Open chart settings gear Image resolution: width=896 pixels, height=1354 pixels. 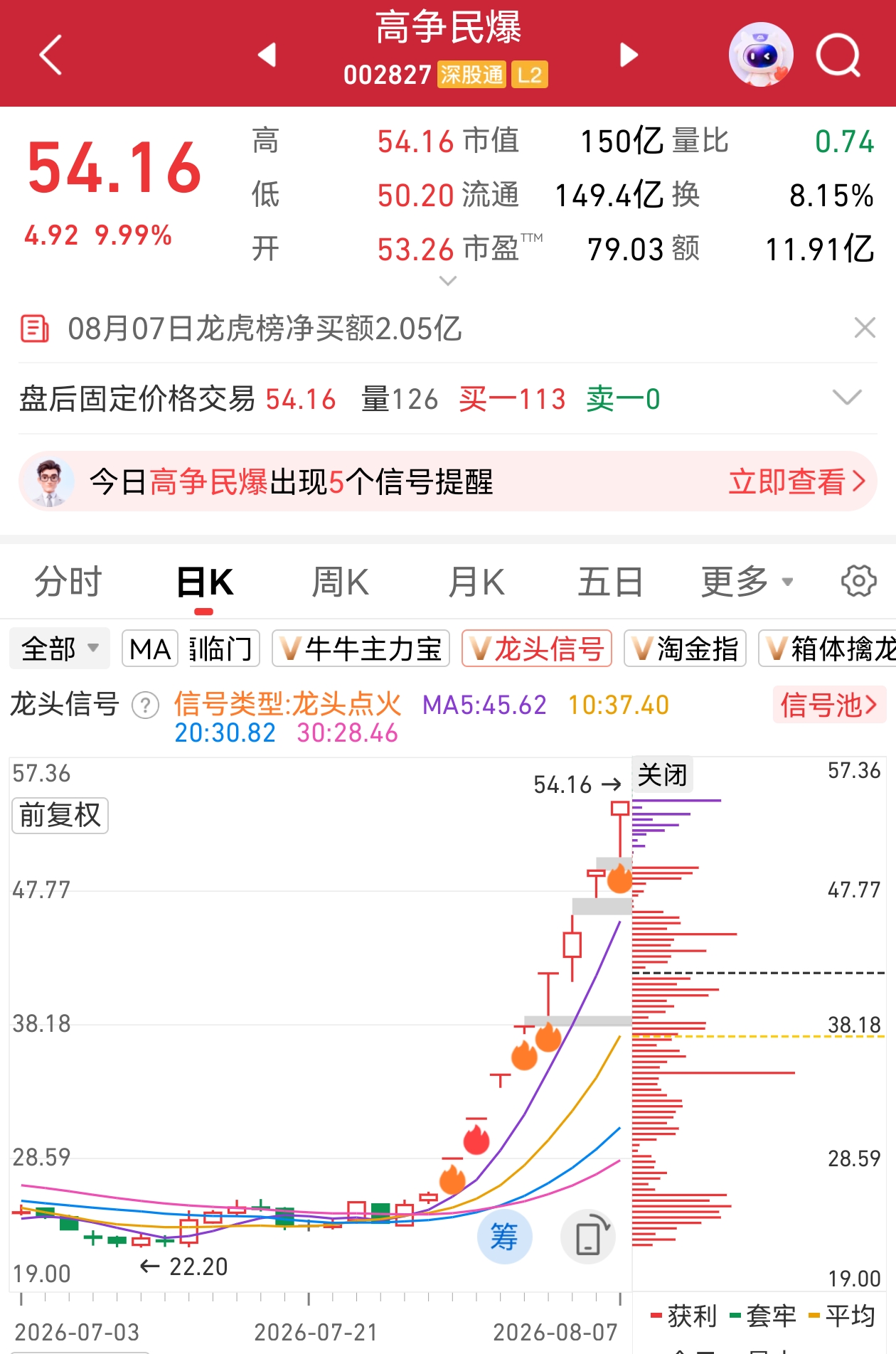coord(858,581)
